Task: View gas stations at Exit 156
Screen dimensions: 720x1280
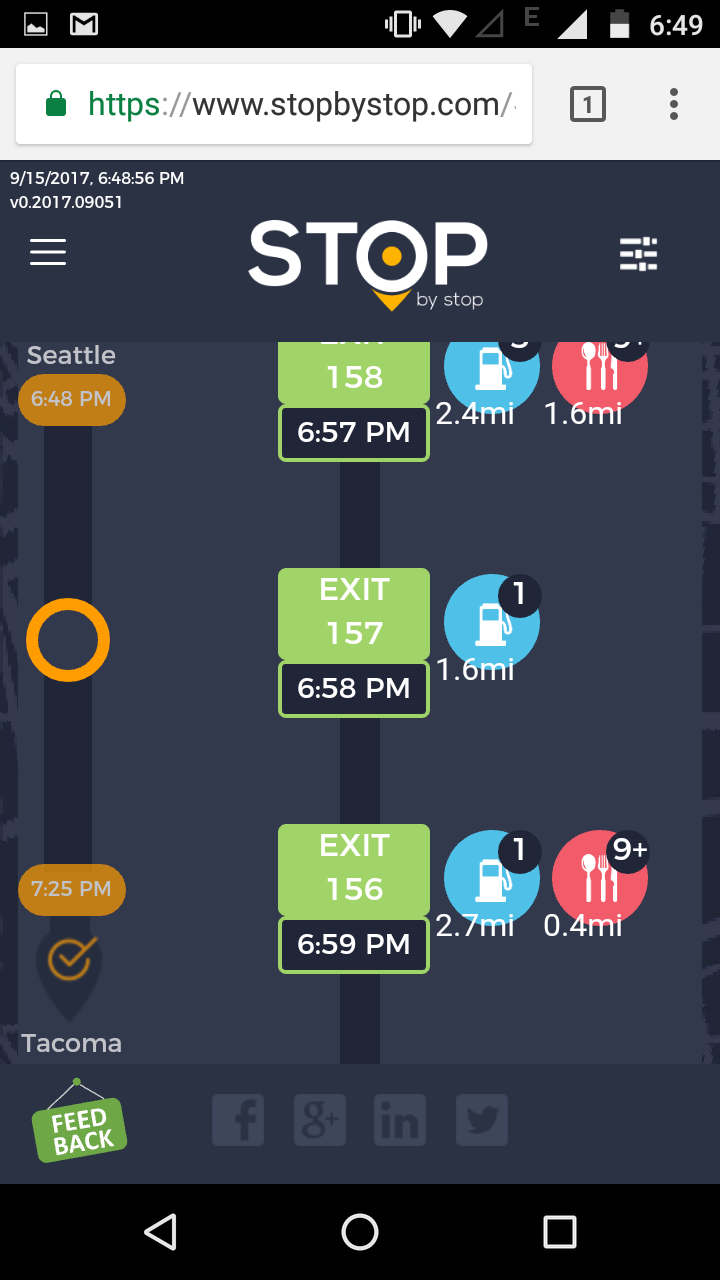Action: pyautogui.click(x=491, y=878)
